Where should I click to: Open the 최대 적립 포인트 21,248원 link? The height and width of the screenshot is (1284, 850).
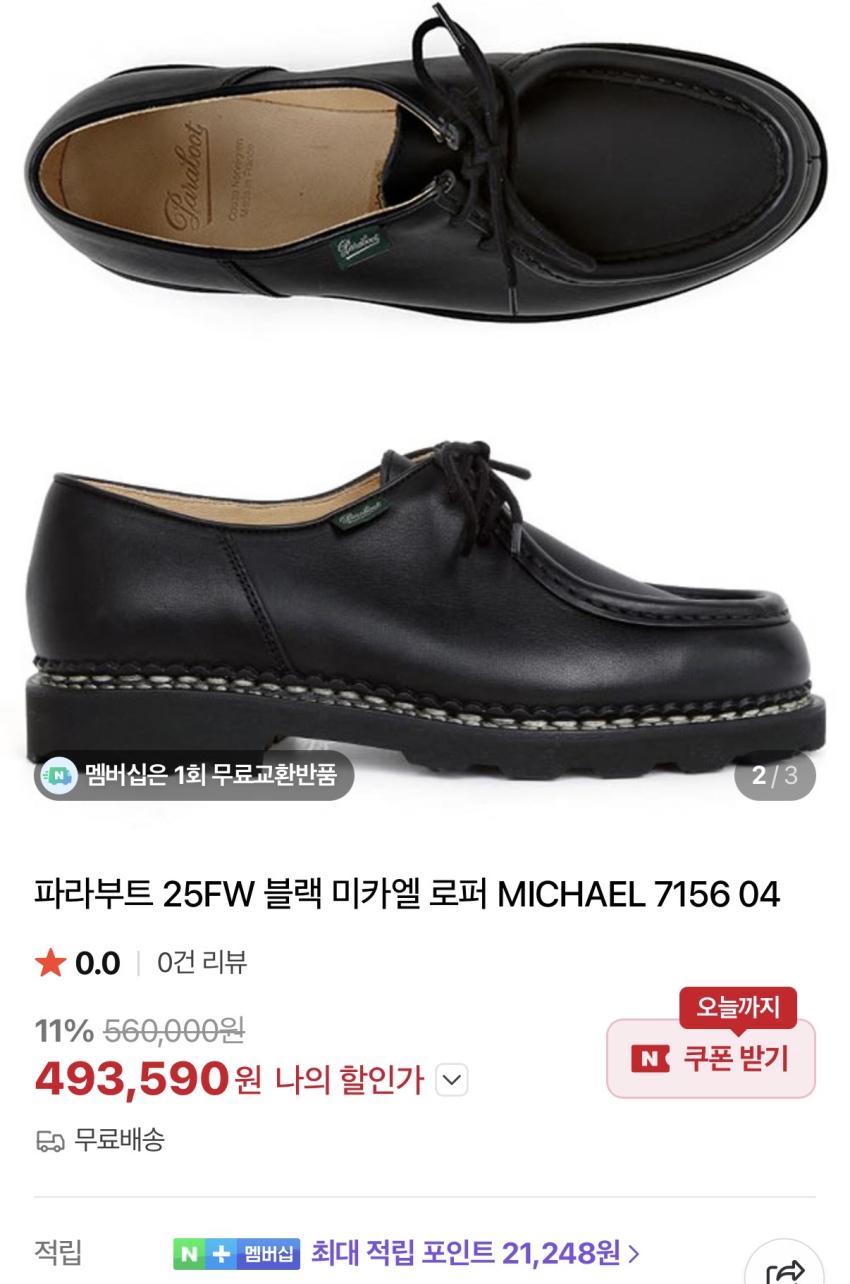475,1251
